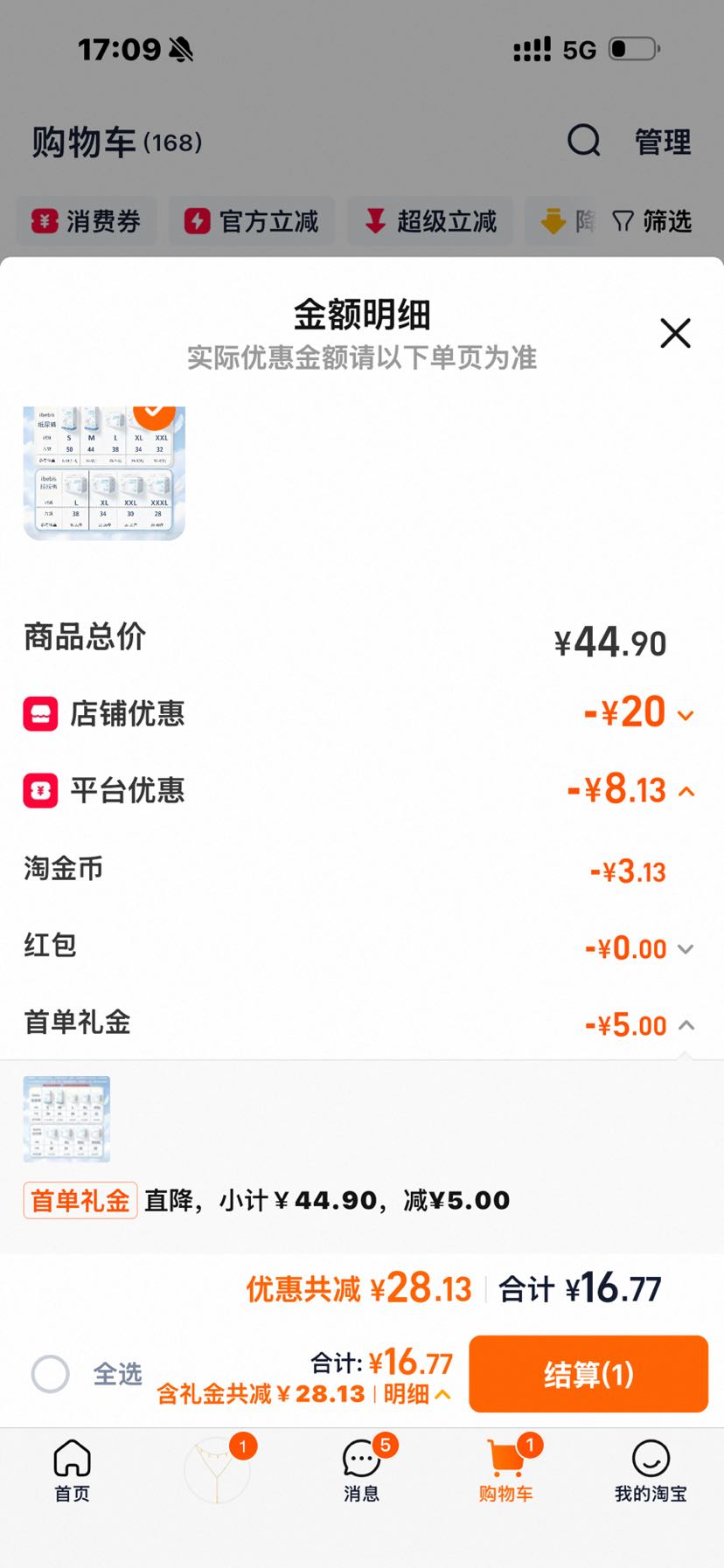Screen dimensions: 724x1568
Task: Collapse the 明细 link in the bottom bar
Action: click(x=417, y=1394)
